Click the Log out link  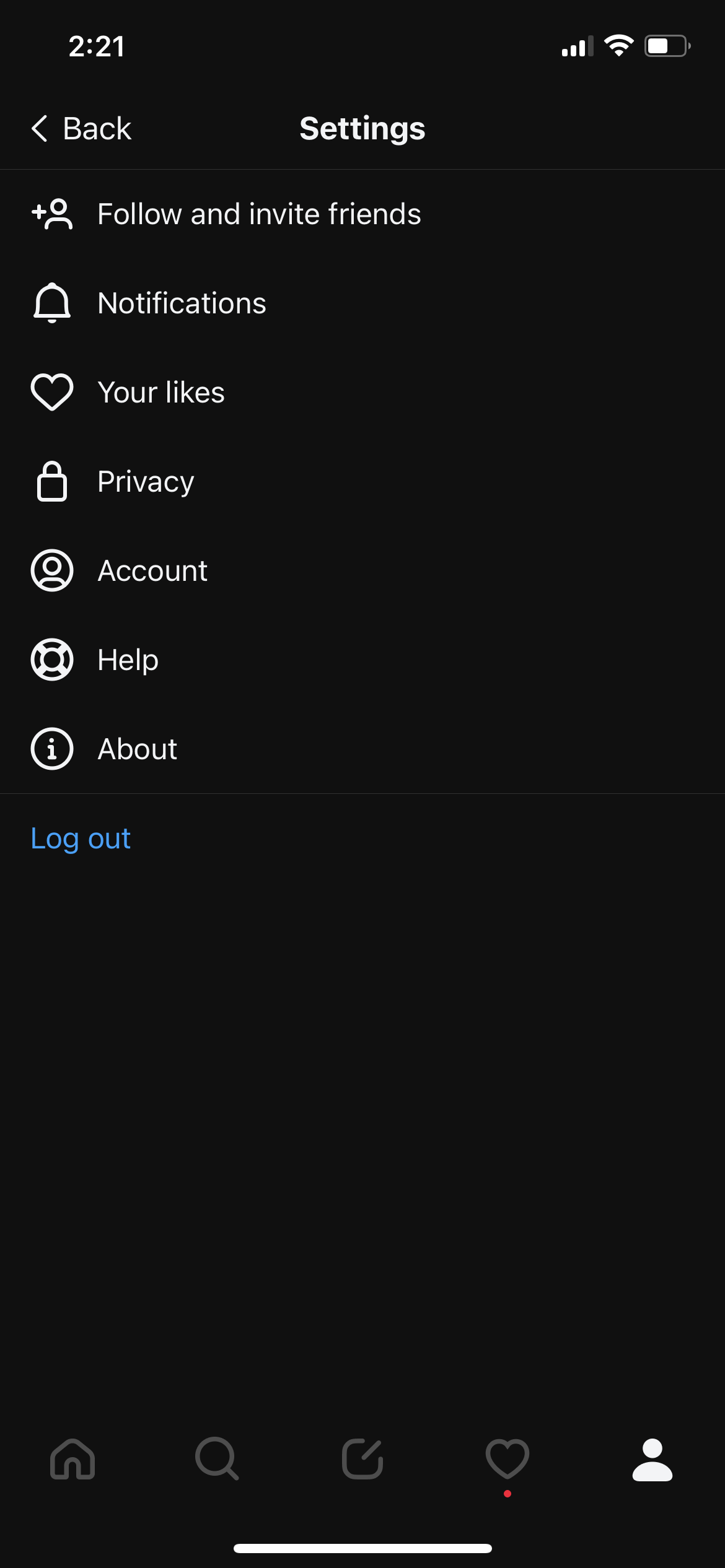click(80, 837)
